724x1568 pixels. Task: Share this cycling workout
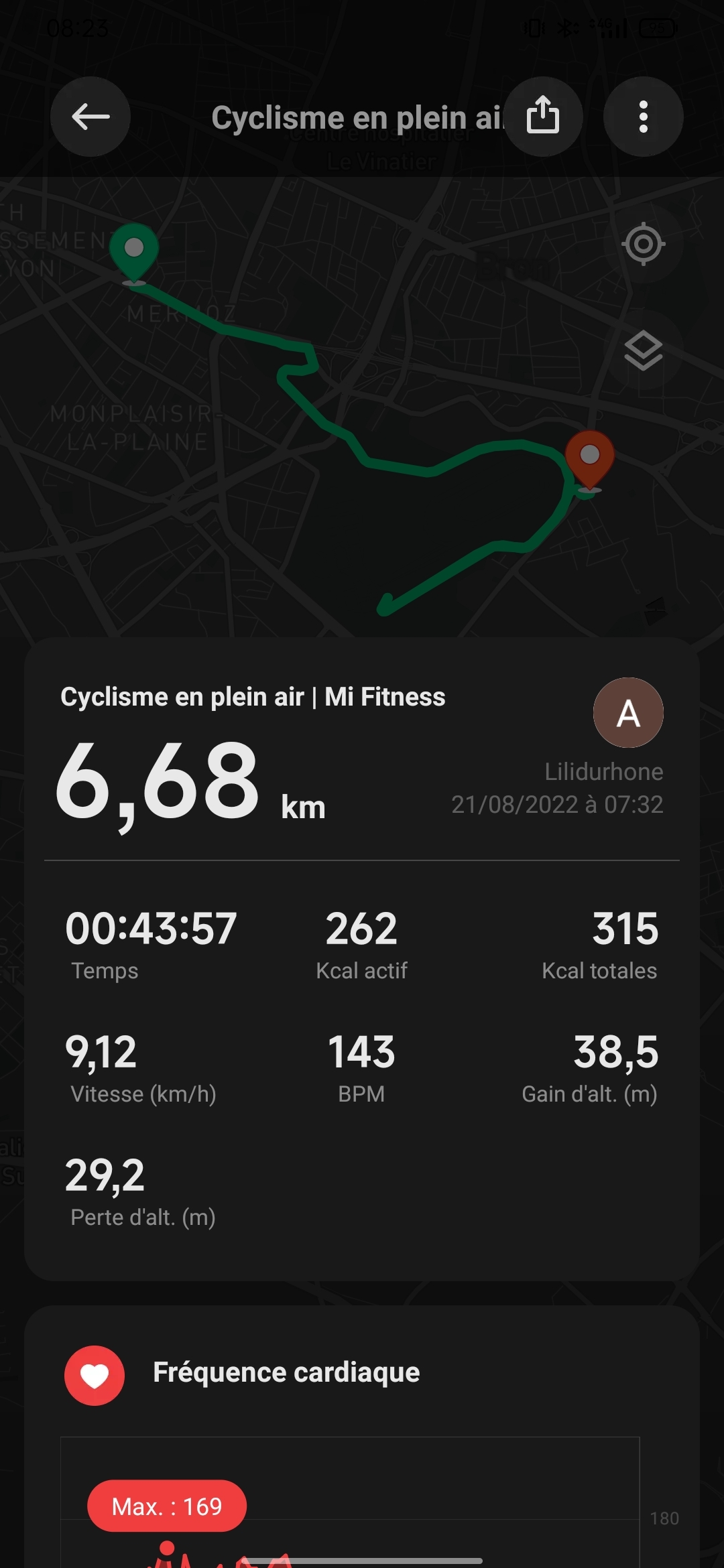(x=542, y=117)
